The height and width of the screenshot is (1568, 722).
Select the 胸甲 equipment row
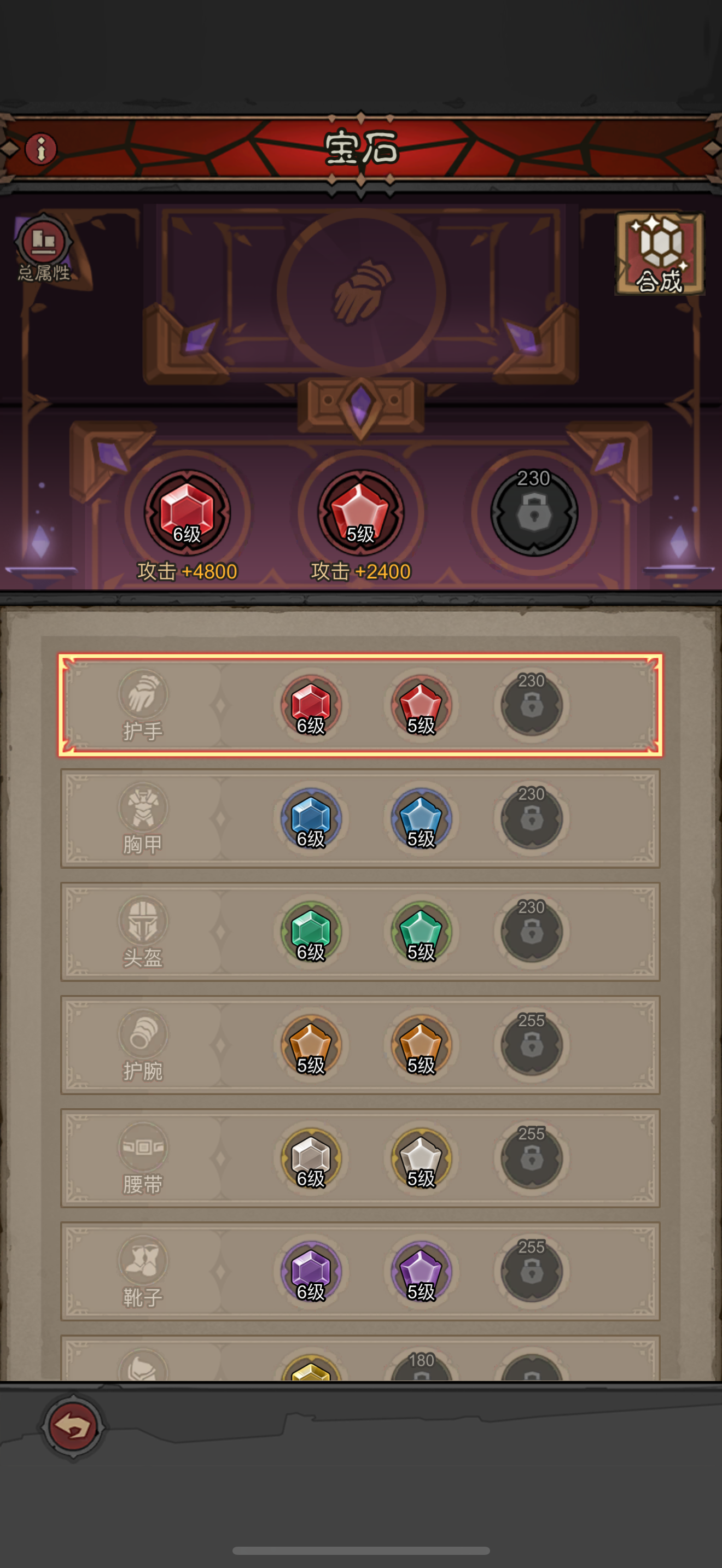(x=360, y=818)
